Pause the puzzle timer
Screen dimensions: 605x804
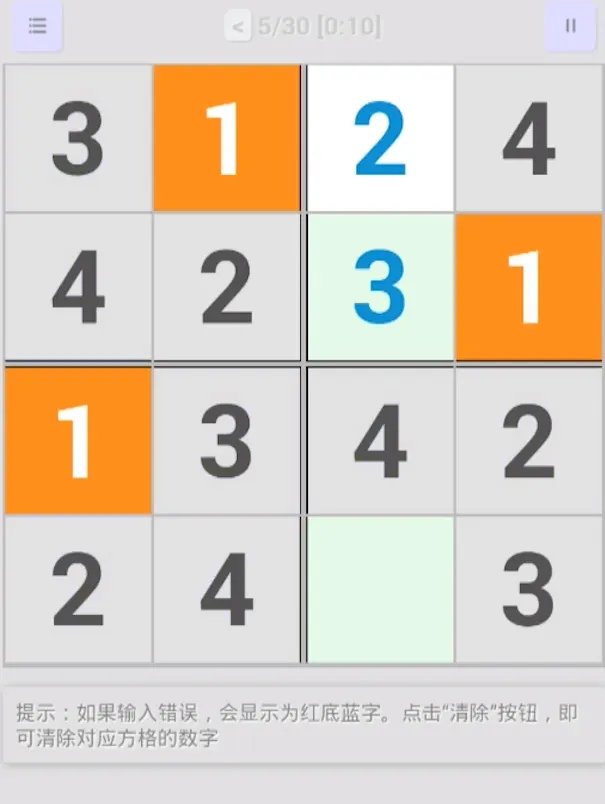570,27
